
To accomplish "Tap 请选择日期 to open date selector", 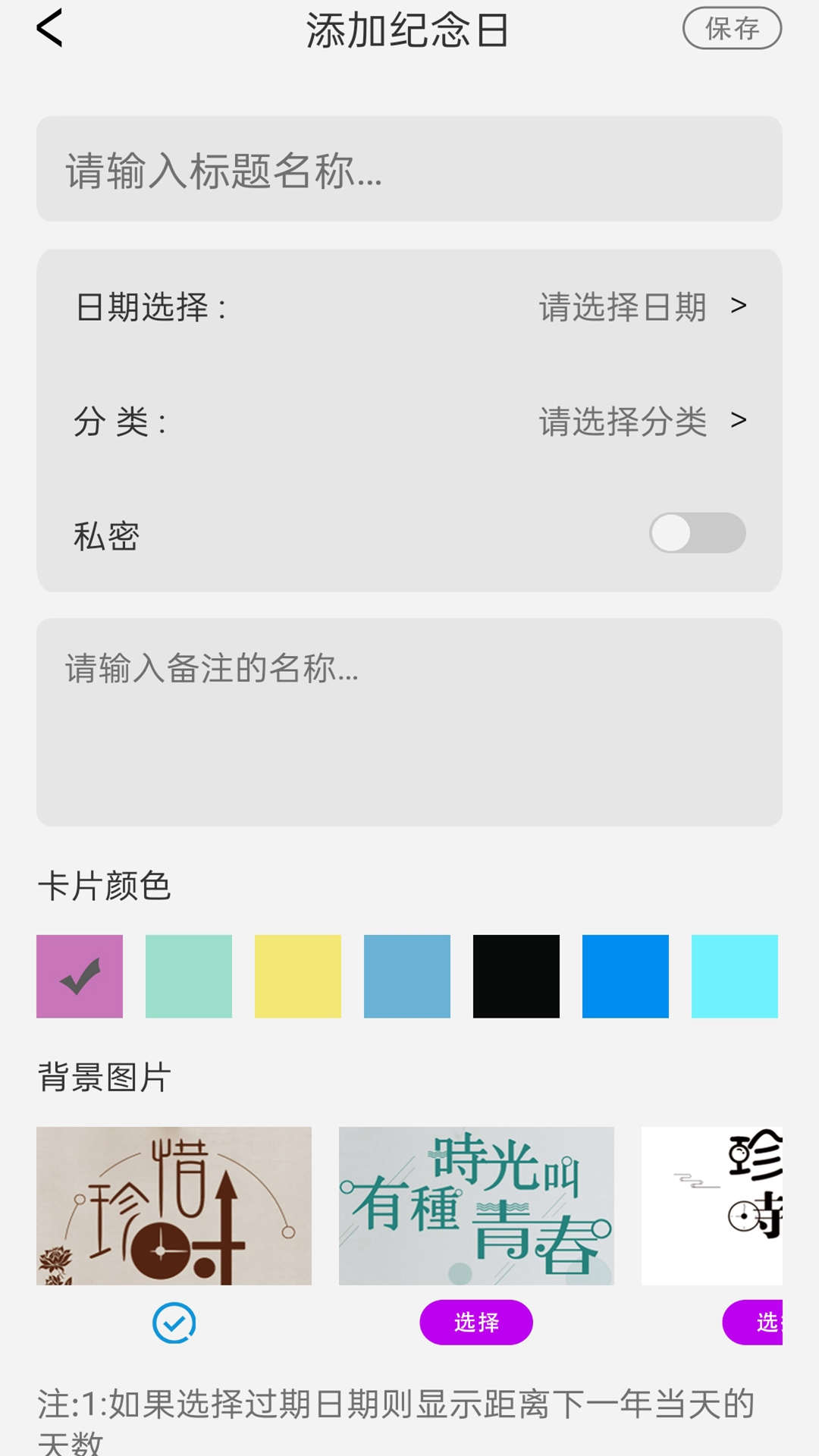I will click(x=622, y=307).
